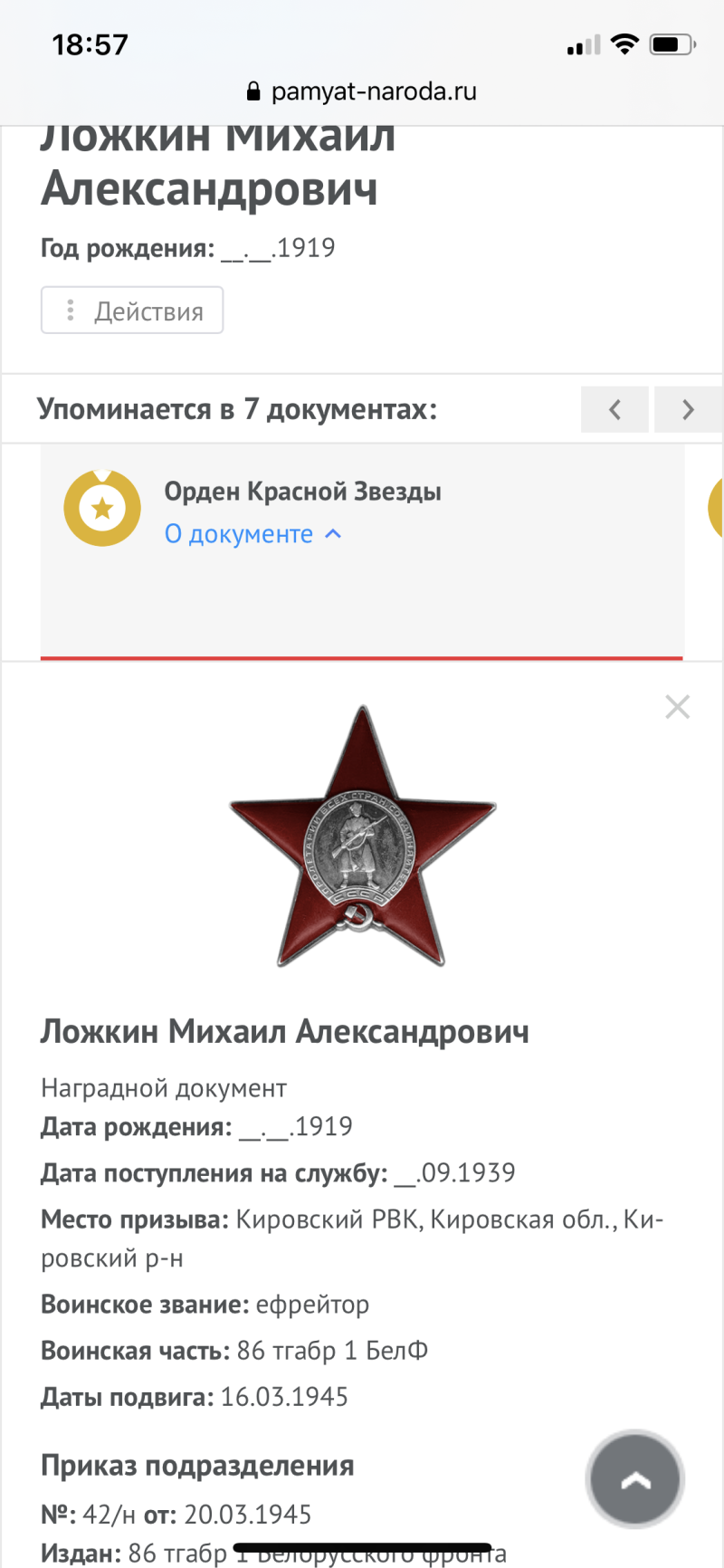Close the award document details panel

tap(677, 707)
